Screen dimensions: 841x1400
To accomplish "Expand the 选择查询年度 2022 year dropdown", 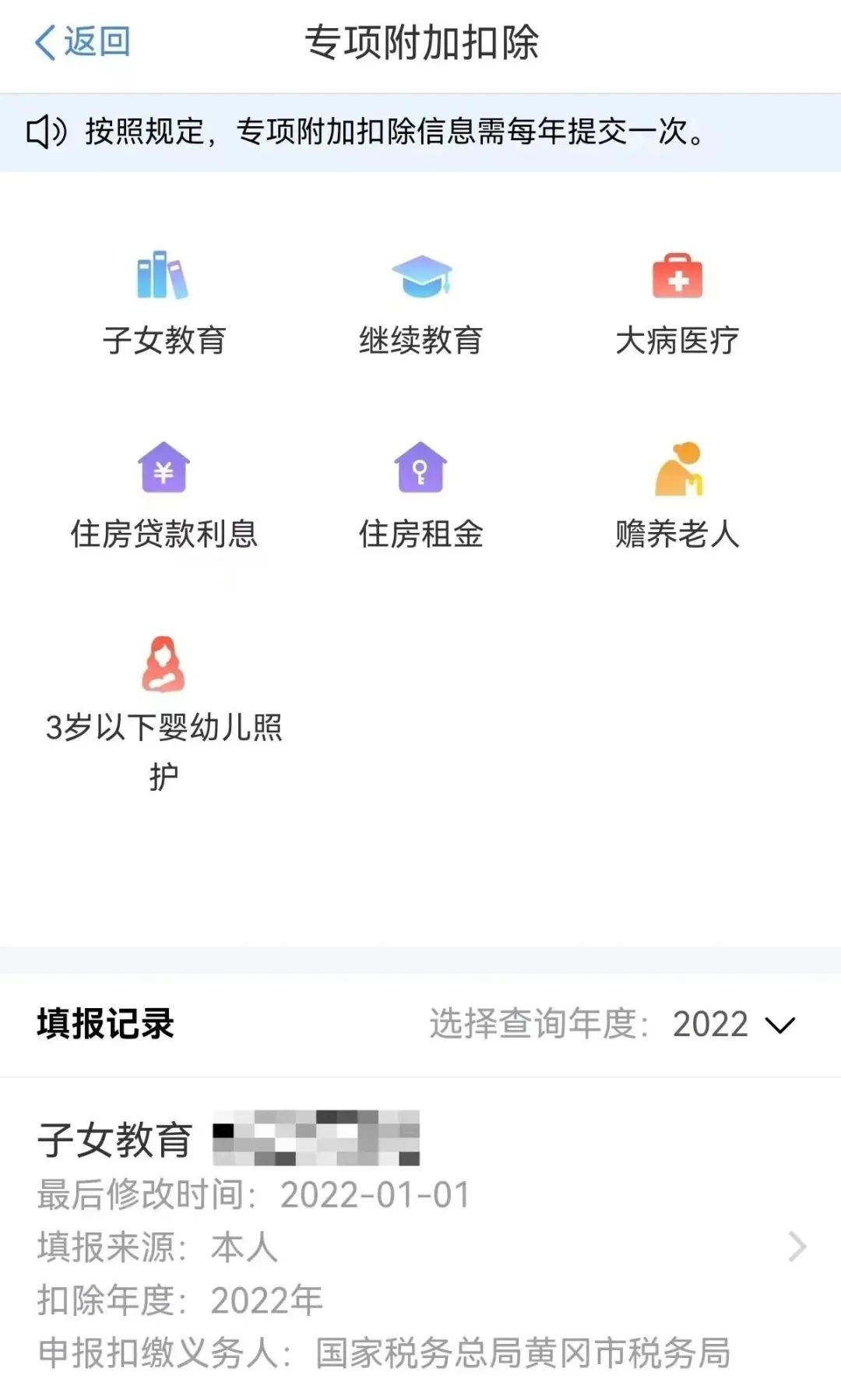I will 734,1024.
